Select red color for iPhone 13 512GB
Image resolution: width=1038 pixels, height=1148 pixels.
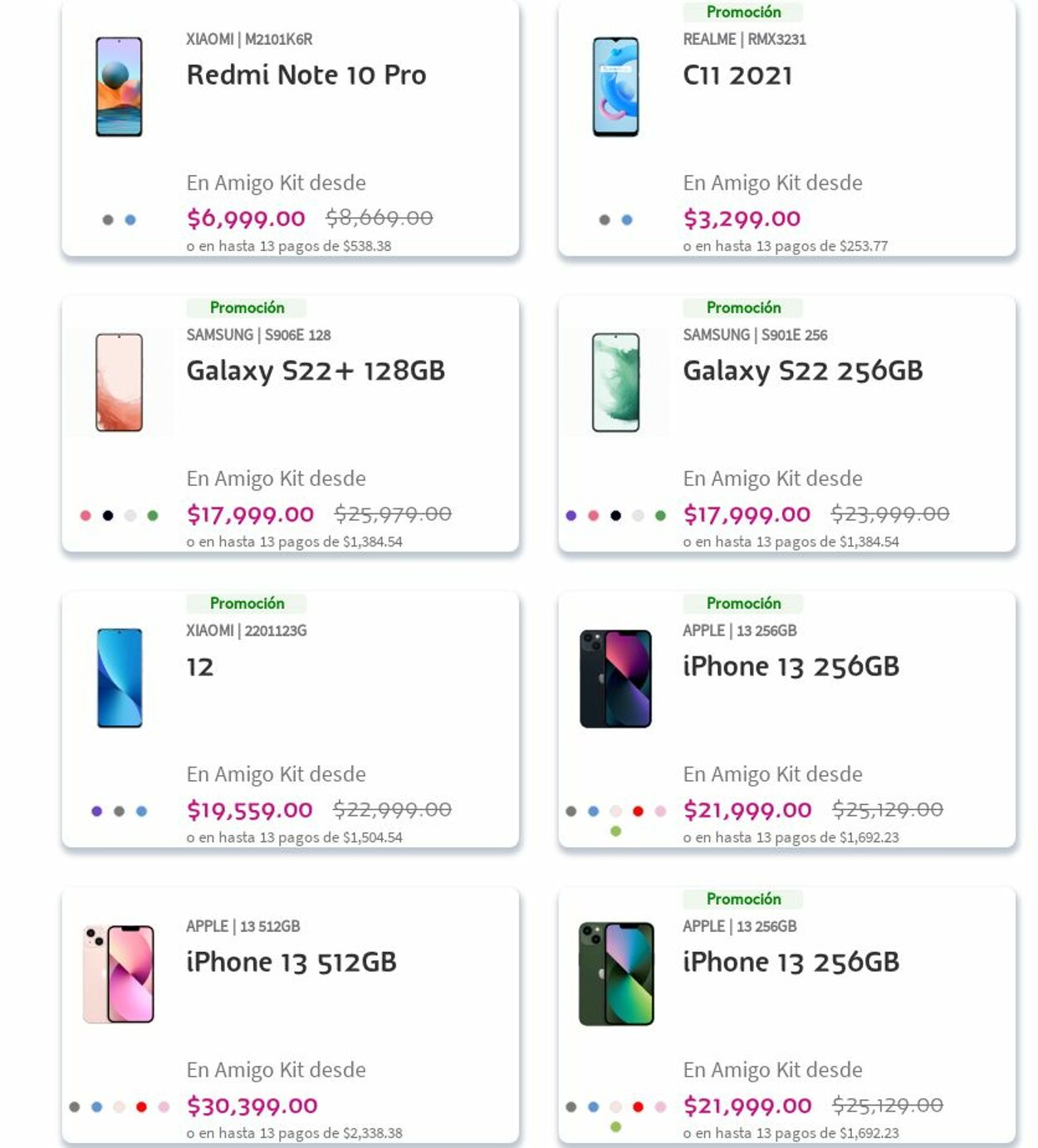tap(141, 1107)
